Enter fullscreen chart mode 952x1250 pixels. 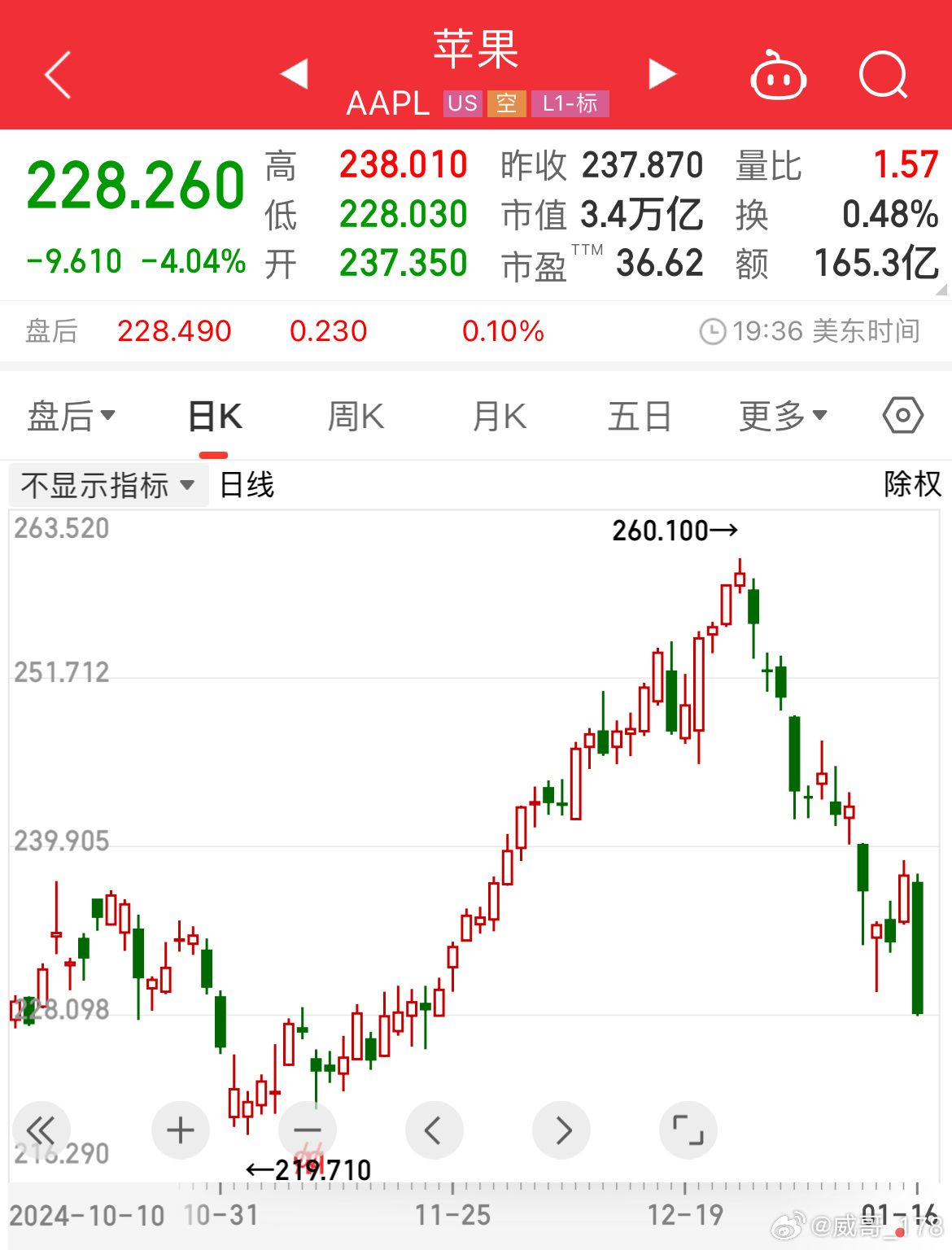(x=688, y=1130)
